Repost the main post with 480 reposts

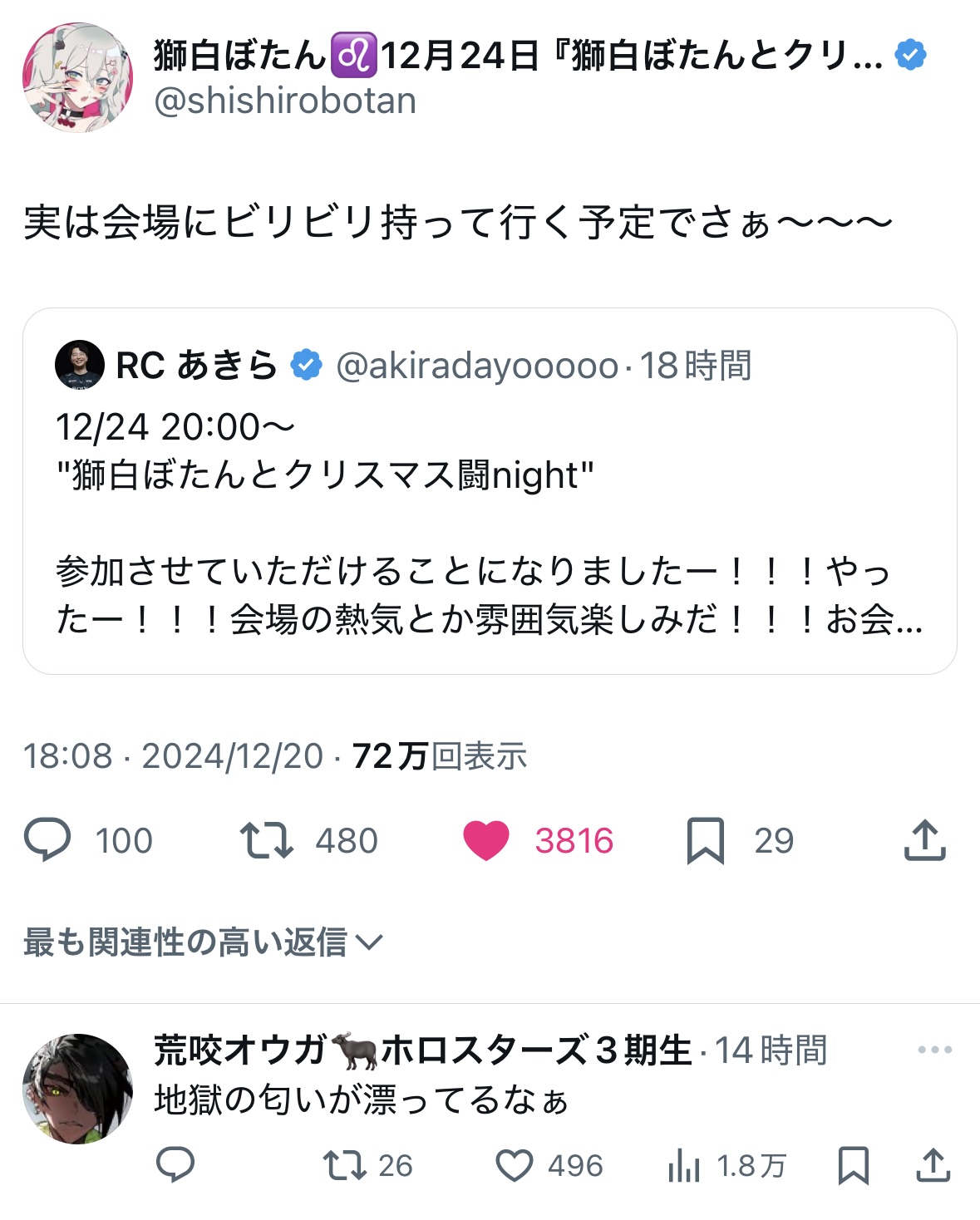tap(266, 839)
